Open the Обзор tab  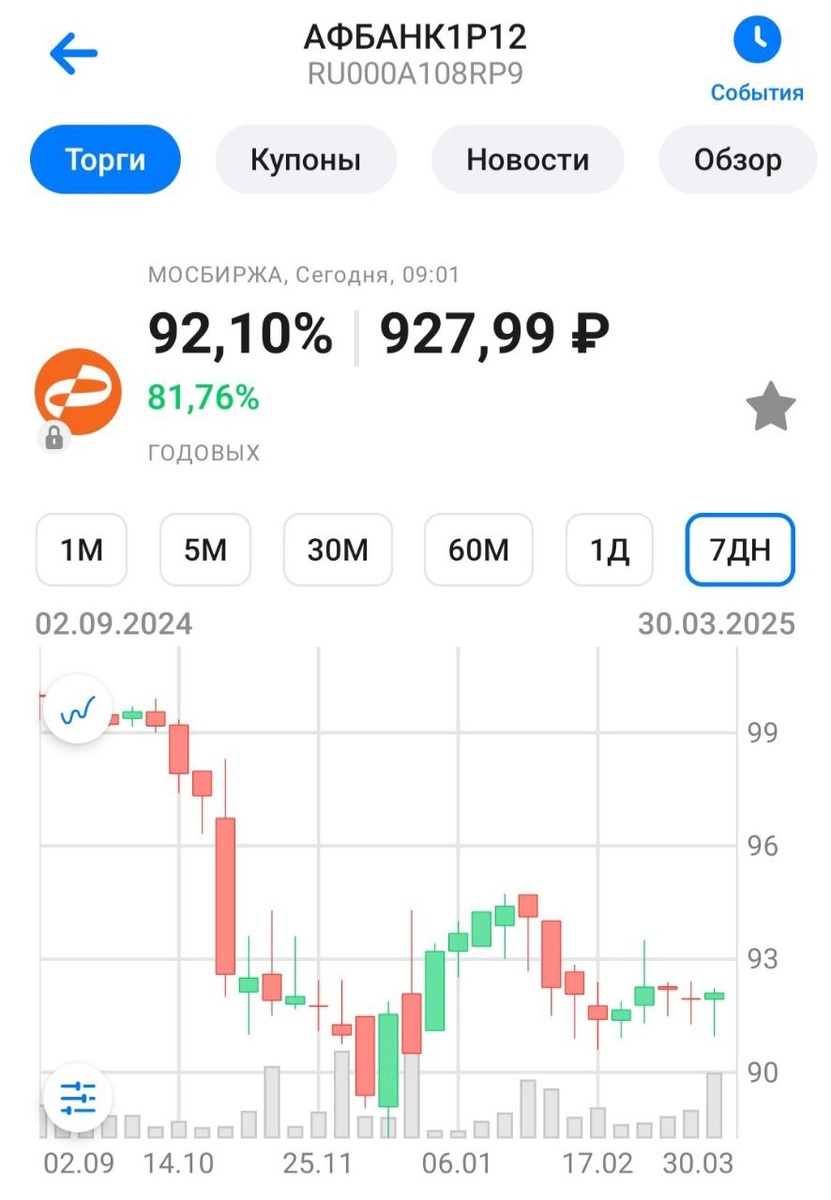pyautogui.click(x=737, y=160)
